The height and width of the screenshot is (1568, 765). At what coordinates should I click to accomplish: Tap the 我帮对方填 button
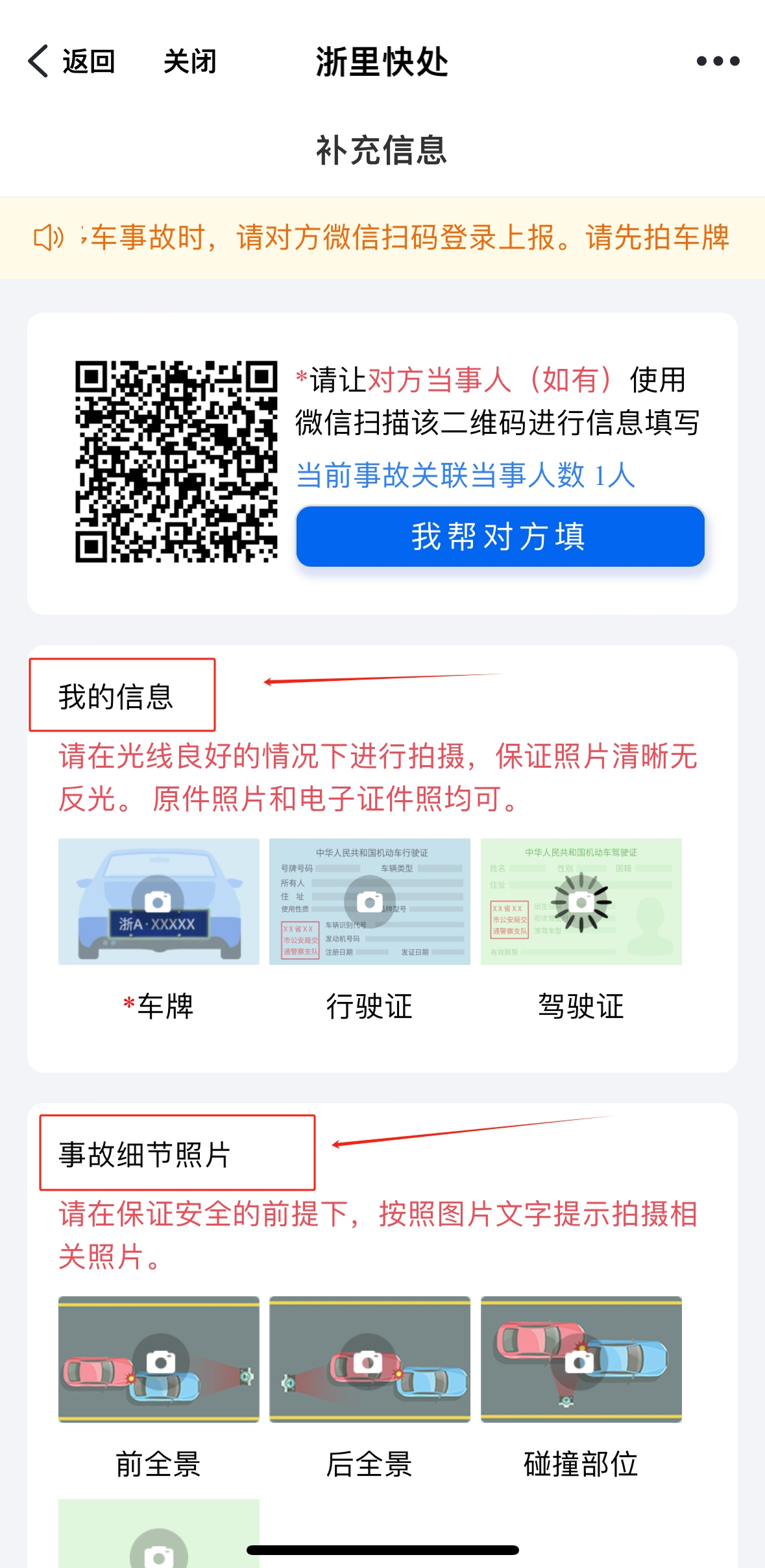pyautogui.click(x=500, y=536)
